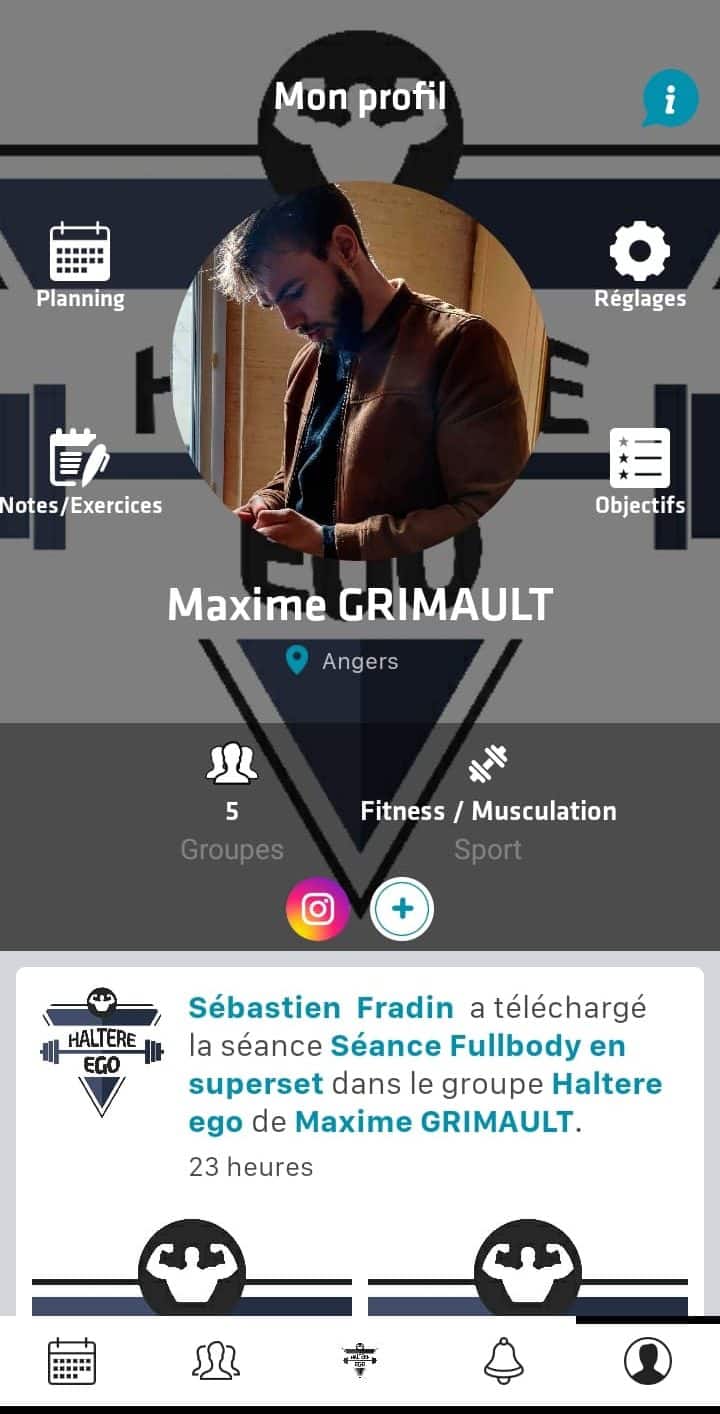This screenshot has width=720, height=1414.
Task: View the 5 Groupes
Action: click(232, 804)
